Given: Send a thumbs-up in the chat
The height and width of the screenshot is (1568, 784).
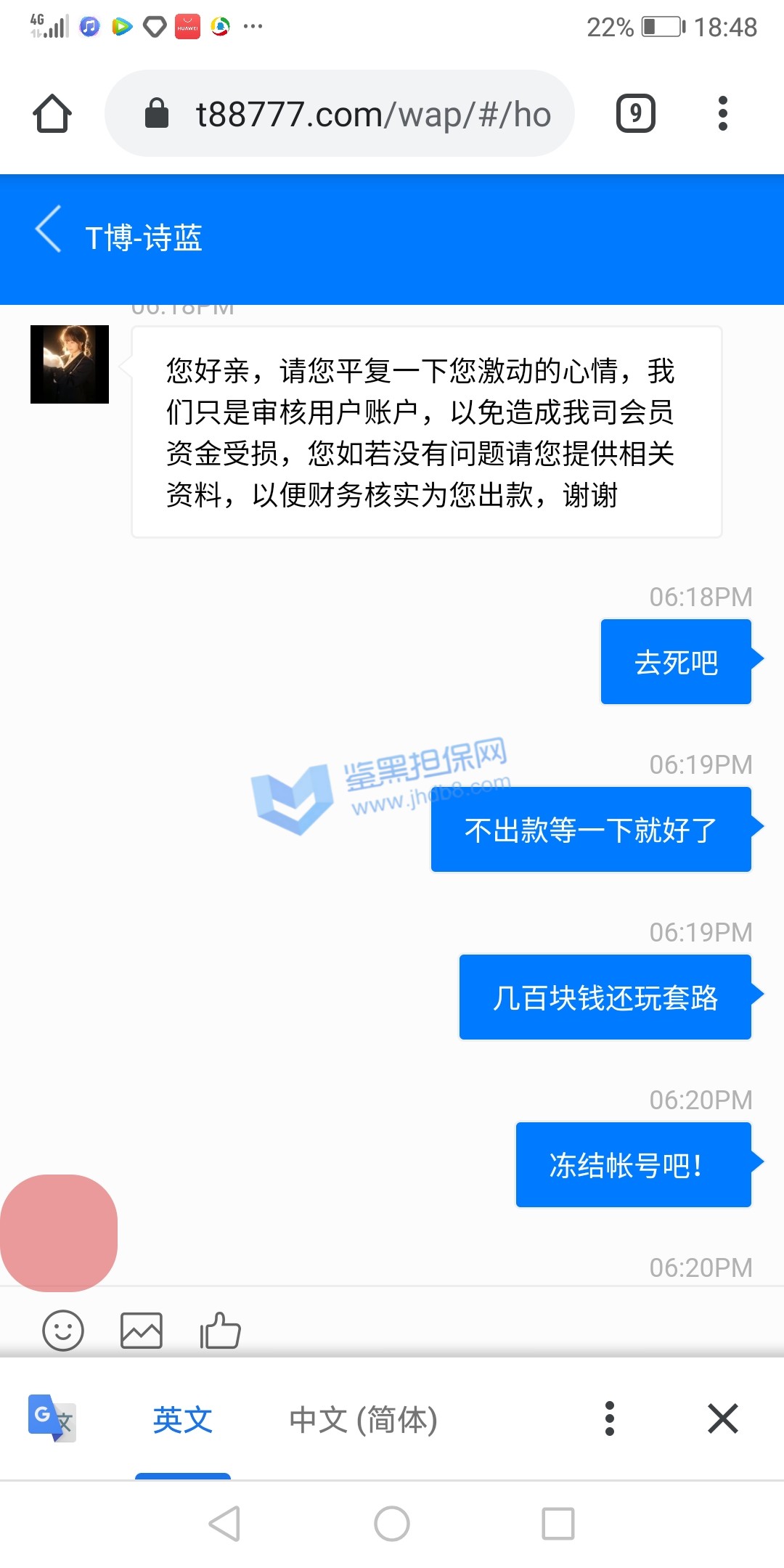Looking at the screenshot, I should 220,1331.
